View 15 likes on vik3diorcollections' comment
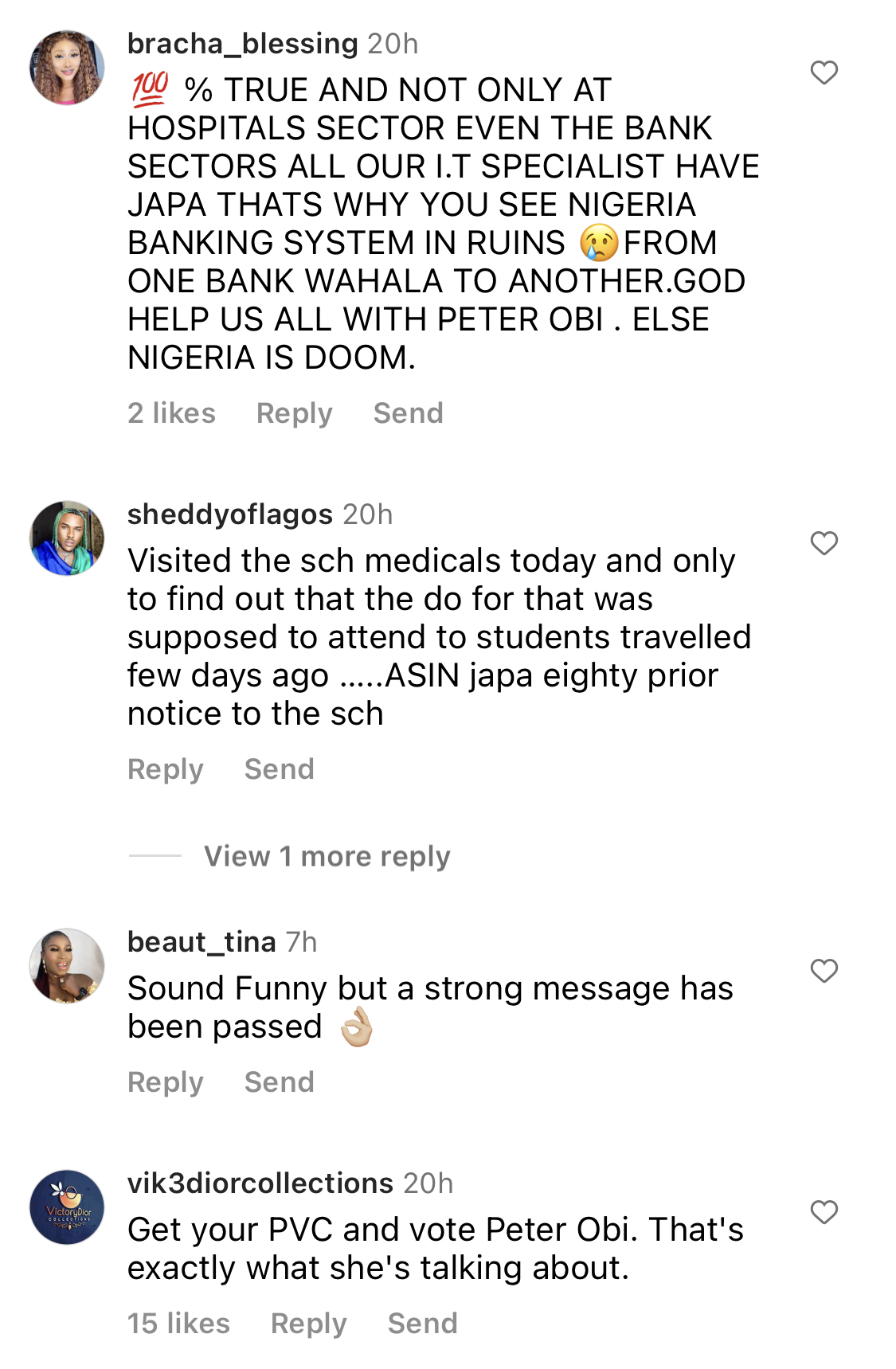This screenshot has height=1369, width=896. 178,1324
